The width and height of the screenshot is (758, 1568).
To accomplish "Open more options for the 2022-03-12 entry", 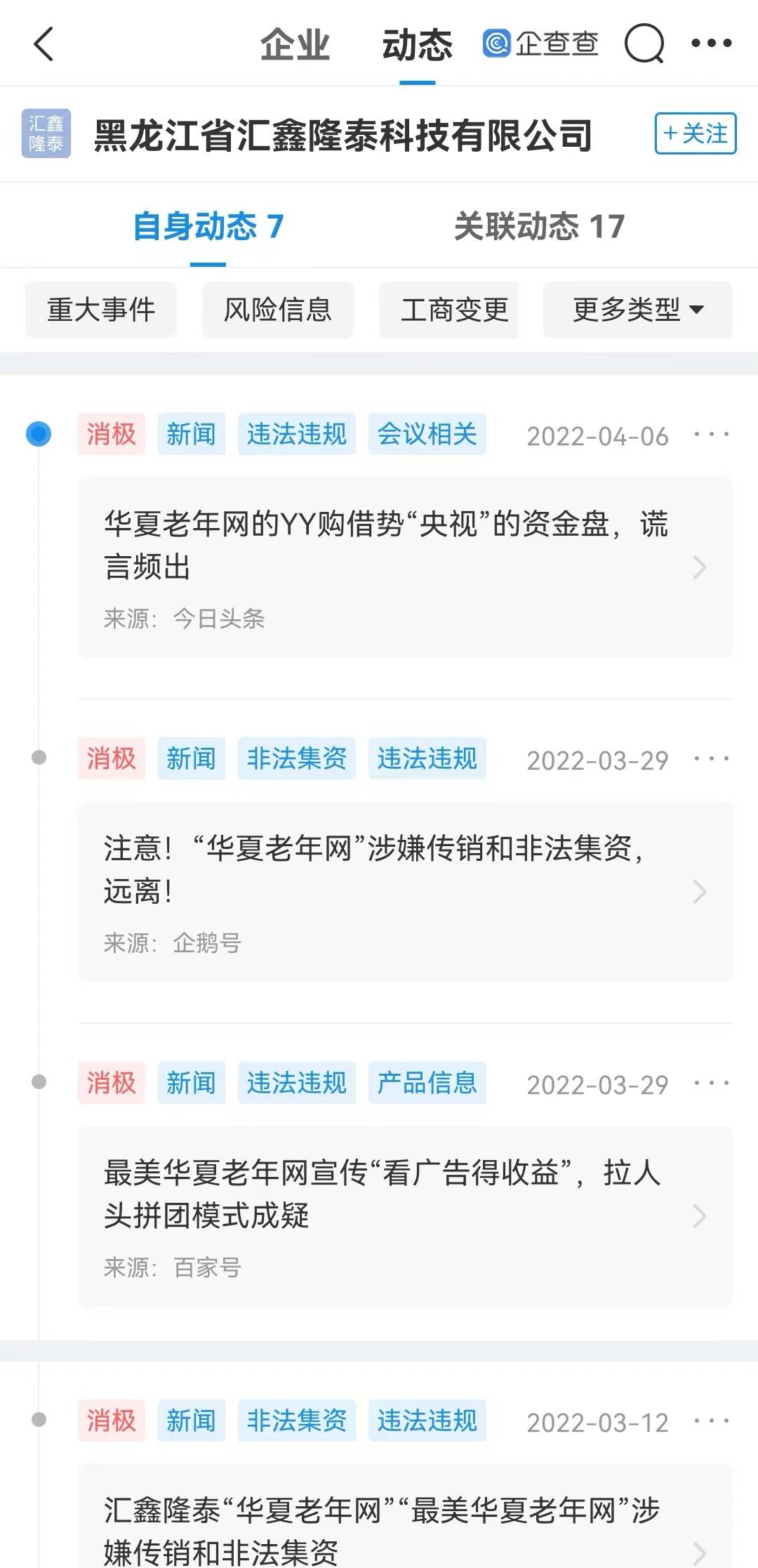I will click(711, 1421).
